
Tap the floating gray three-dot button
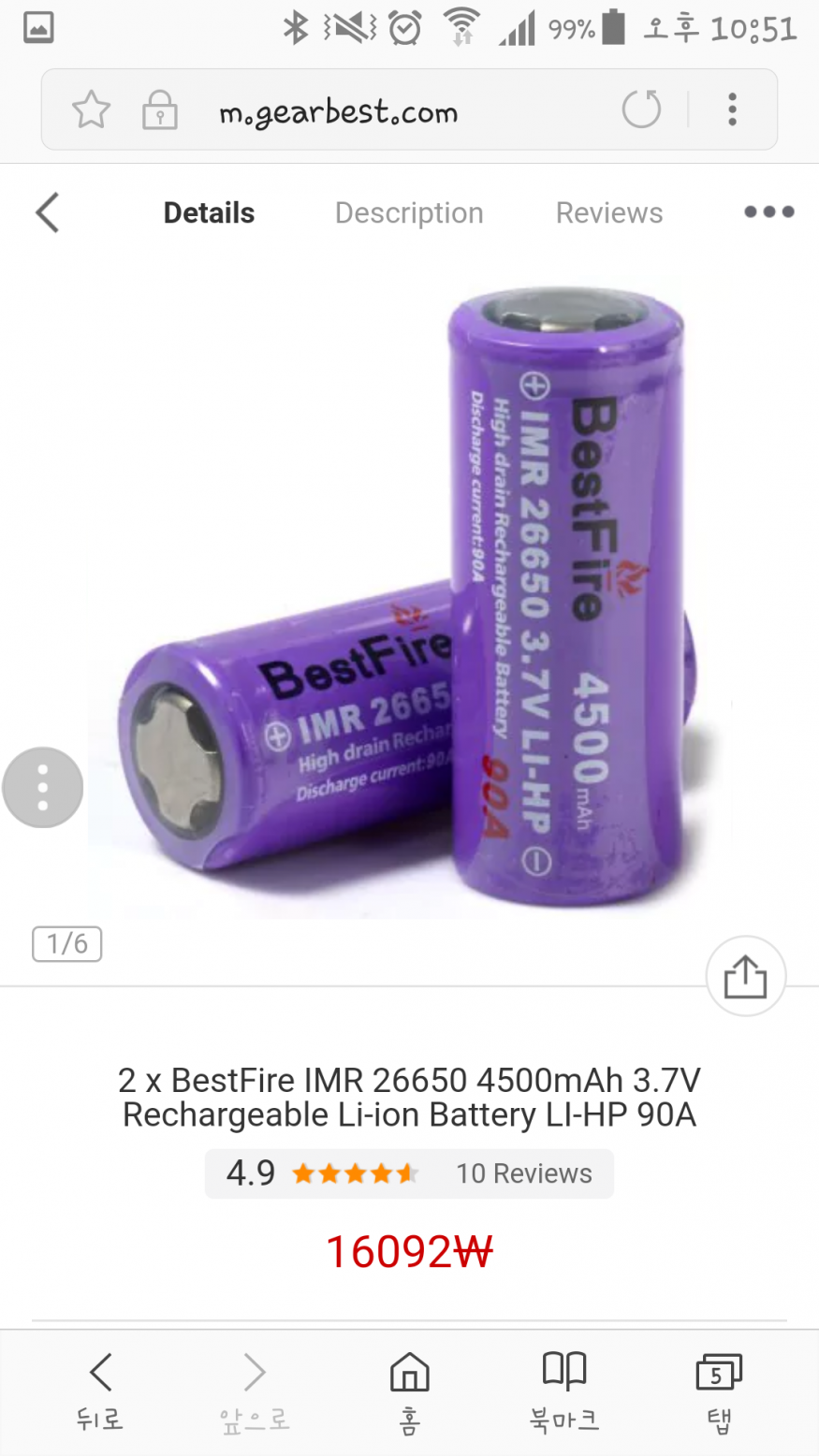[x=42, y=787]
